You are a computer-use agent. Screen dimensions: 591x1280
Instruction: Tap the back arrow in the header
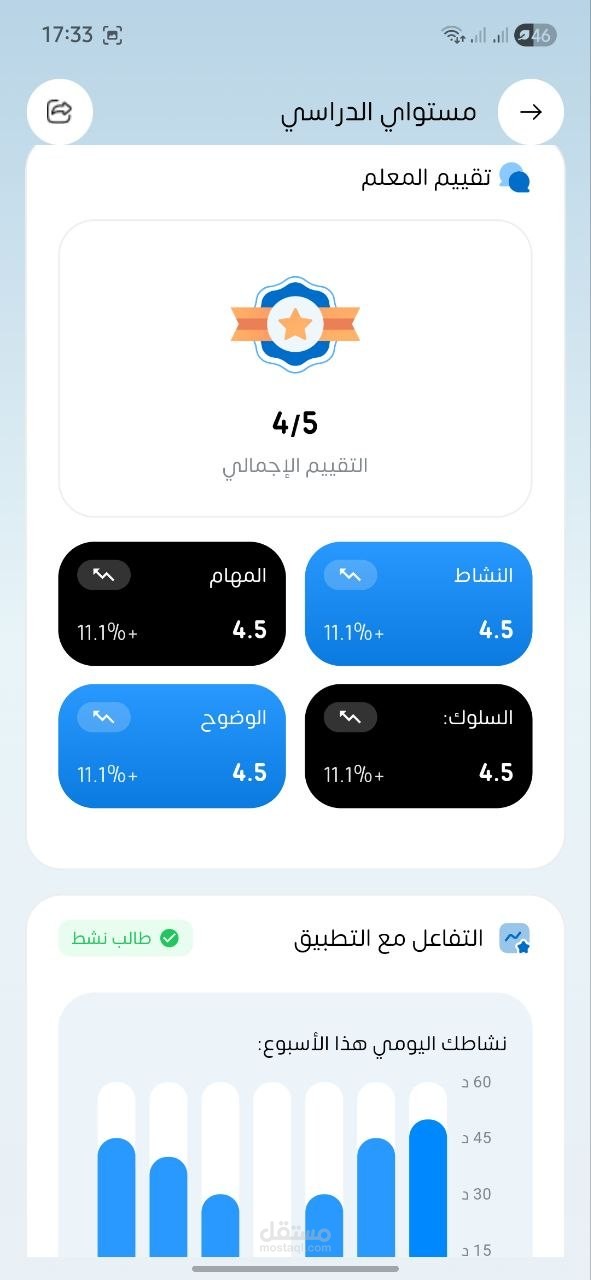(531, 112)
